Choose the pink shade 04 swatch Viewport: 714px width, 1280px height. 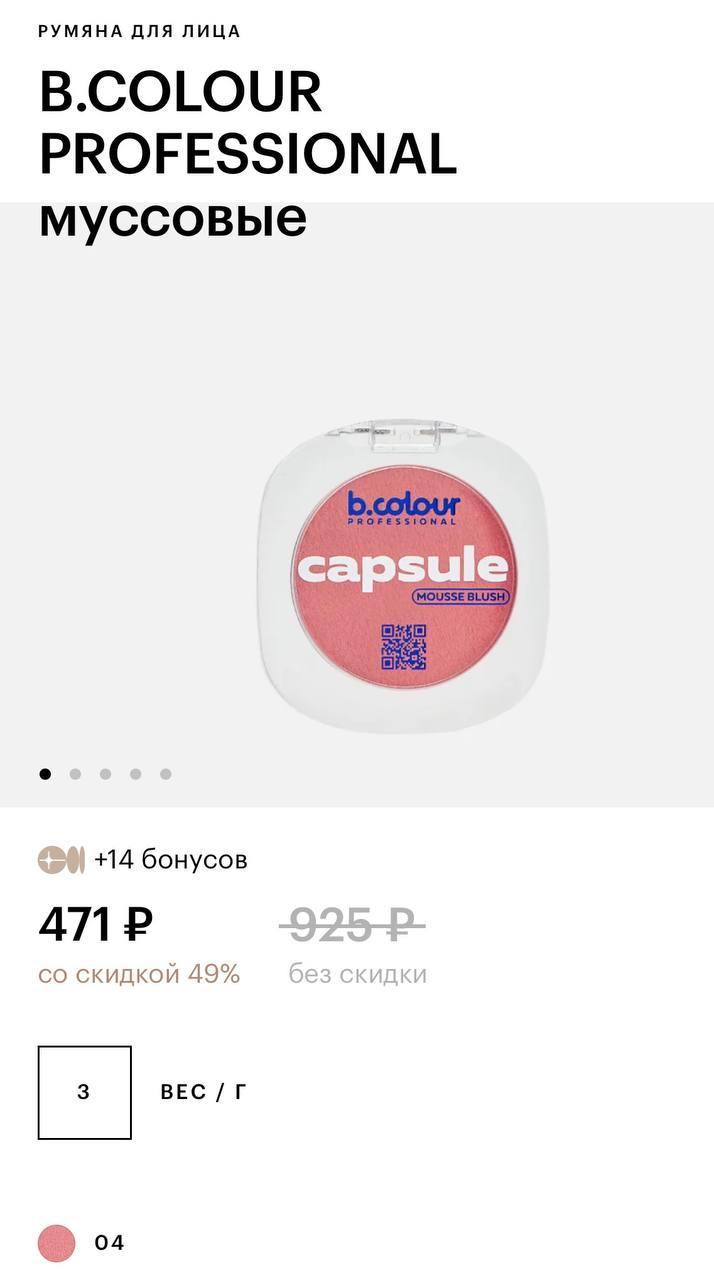(x=57, y=1243)
